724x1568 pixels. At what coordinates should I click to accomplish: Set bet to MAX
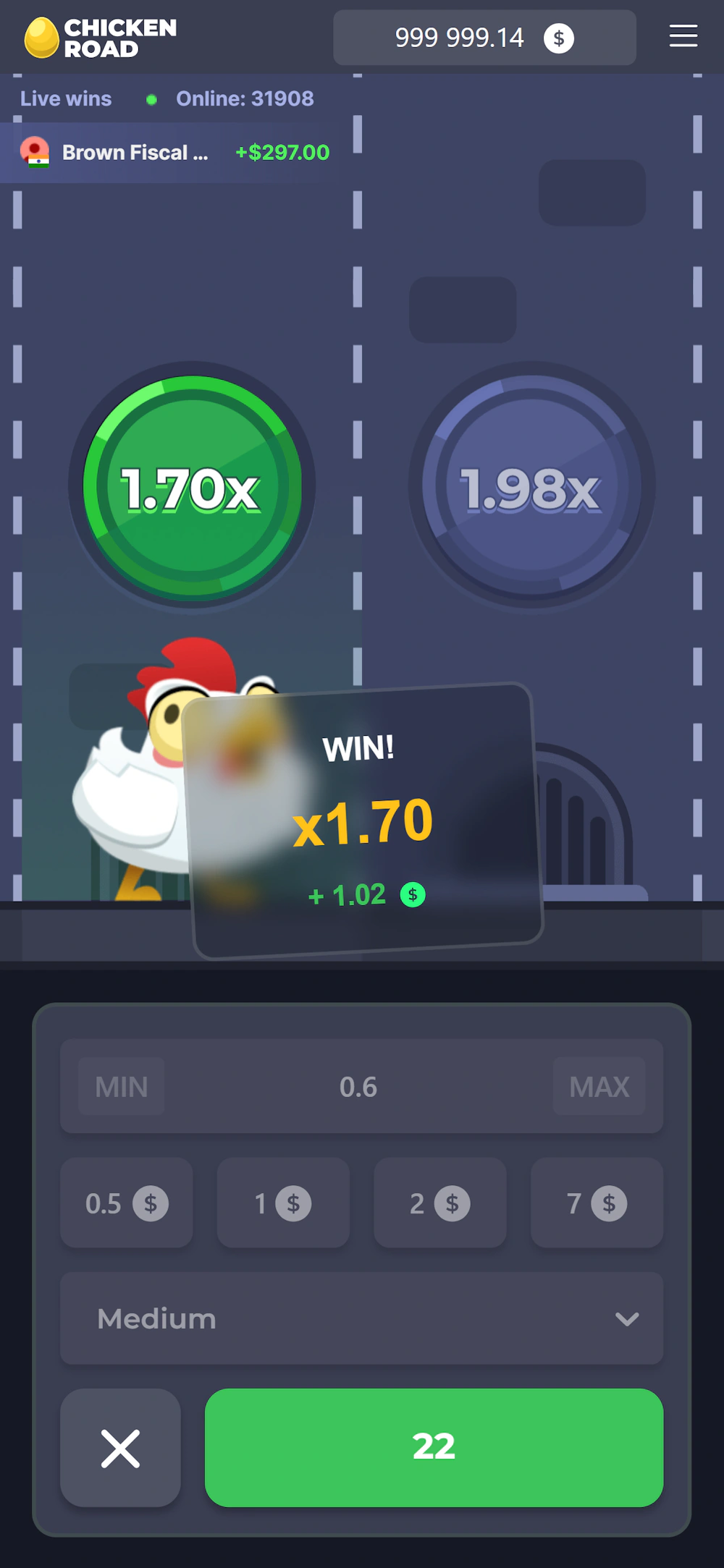pyautogui.click(x=599, y=1085)
